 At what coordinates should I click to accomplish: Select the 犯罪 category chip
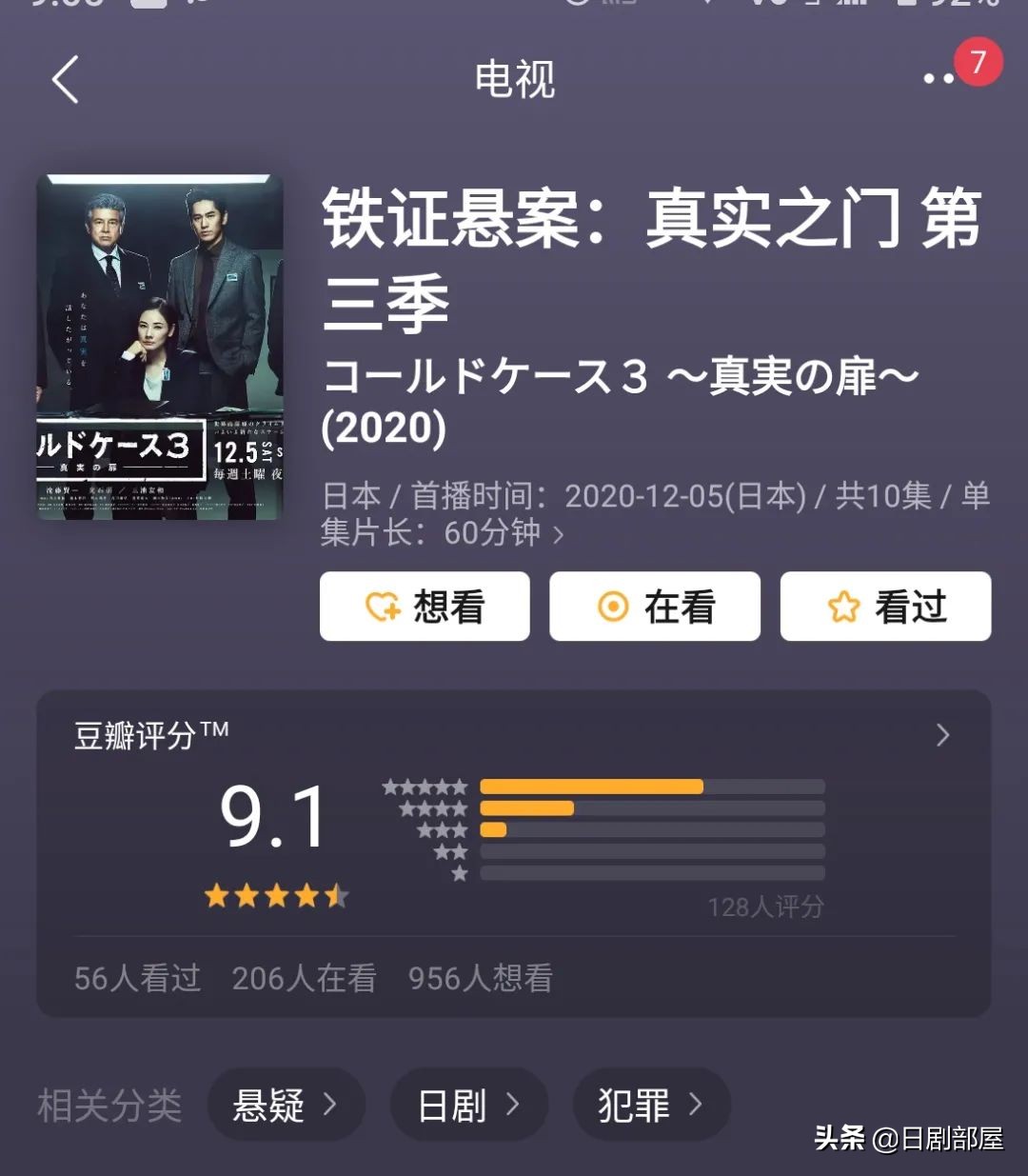tap(651, 1105)
